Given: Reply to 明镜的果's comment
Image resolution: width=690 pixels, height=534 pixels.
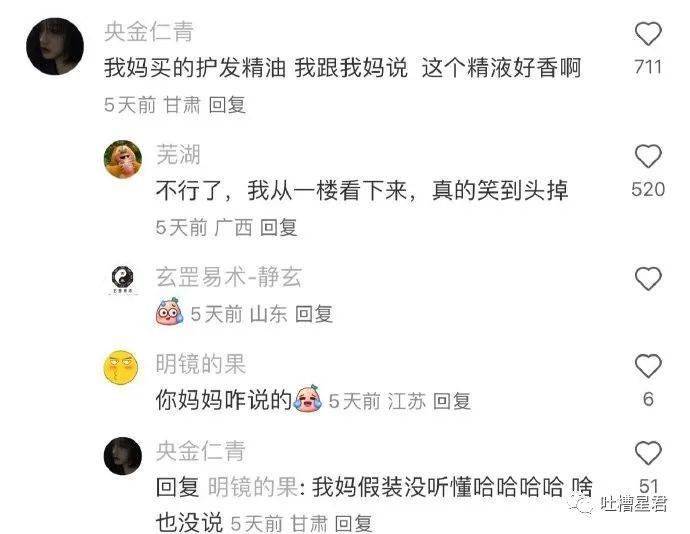Looking at the screenshot, I should point(452,401).
